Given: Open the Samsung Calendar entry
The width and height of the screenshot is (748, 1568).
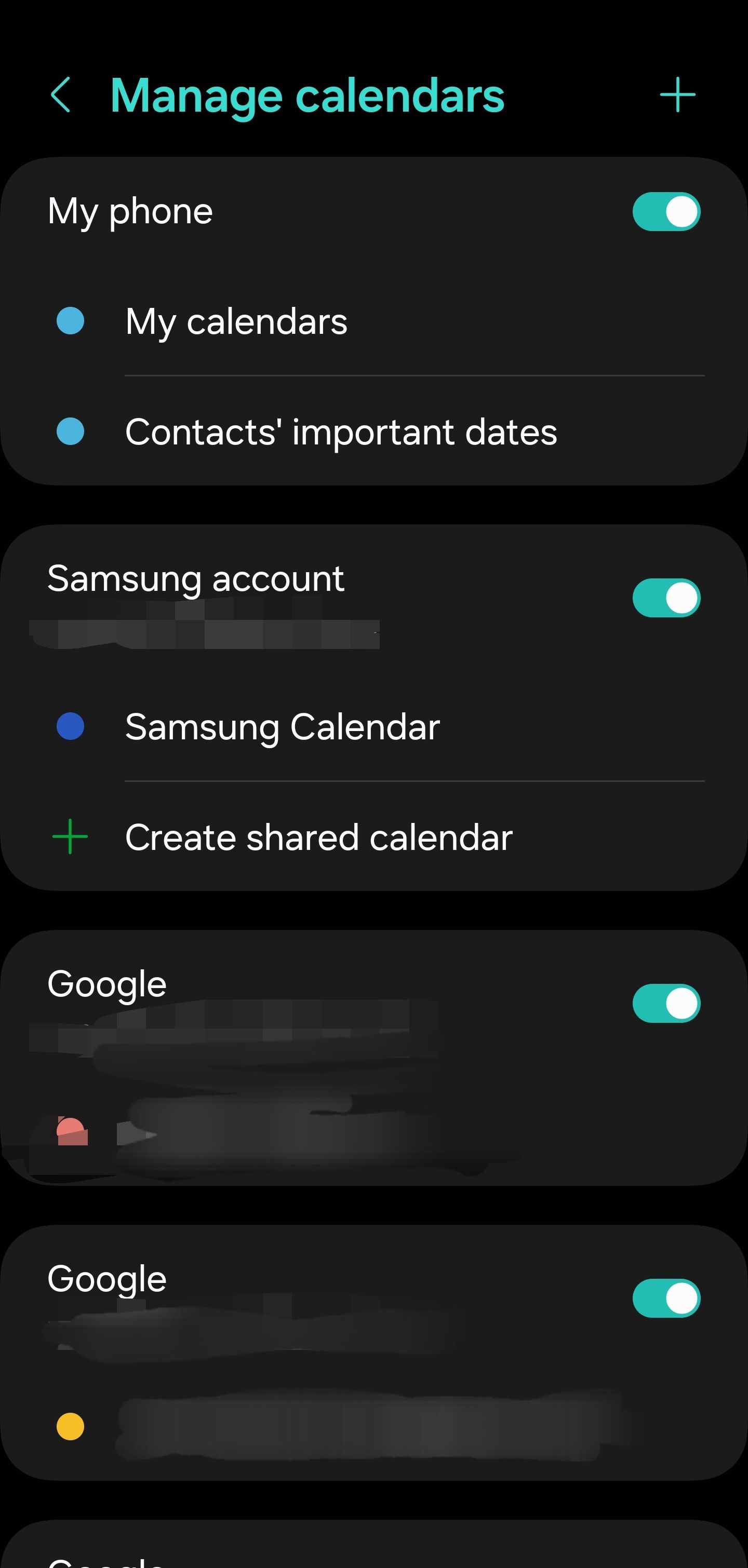Looking at the screenshot, I should pos(282,726).
